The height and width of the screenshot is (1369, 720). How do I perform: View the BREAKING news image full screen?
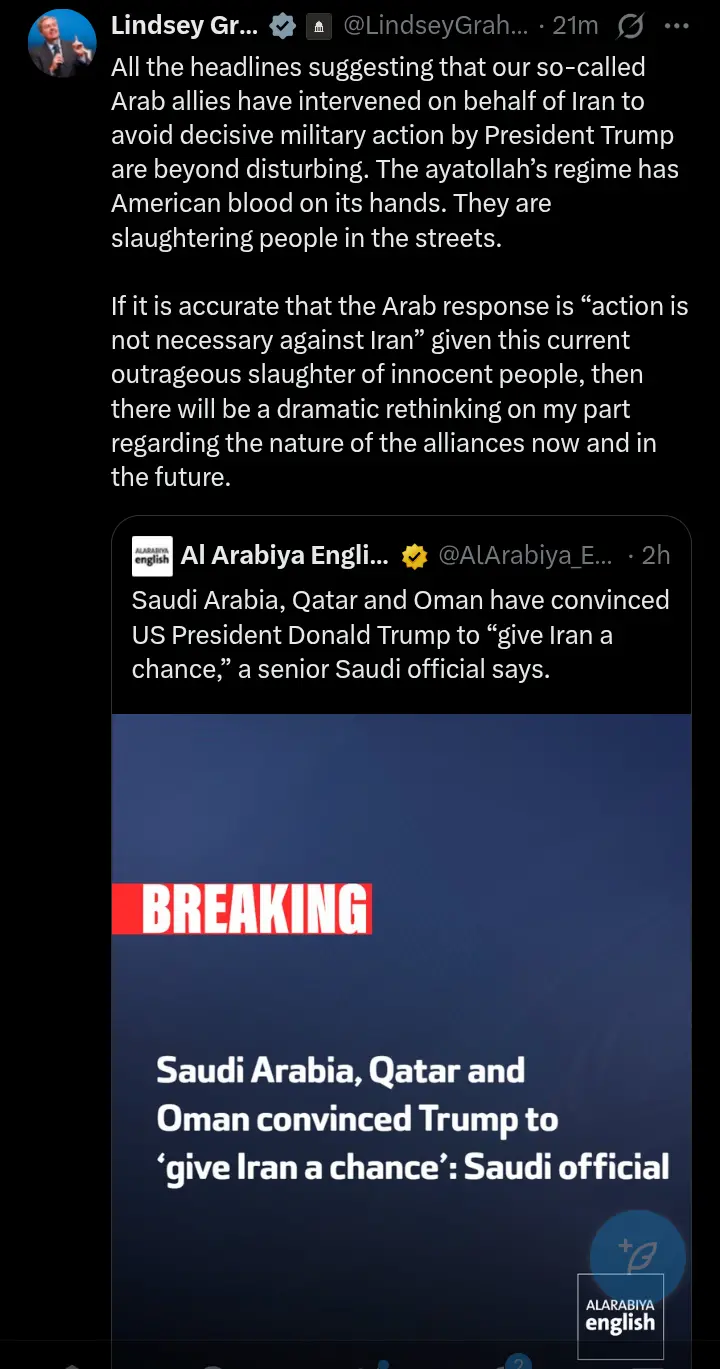[400, 1000]
